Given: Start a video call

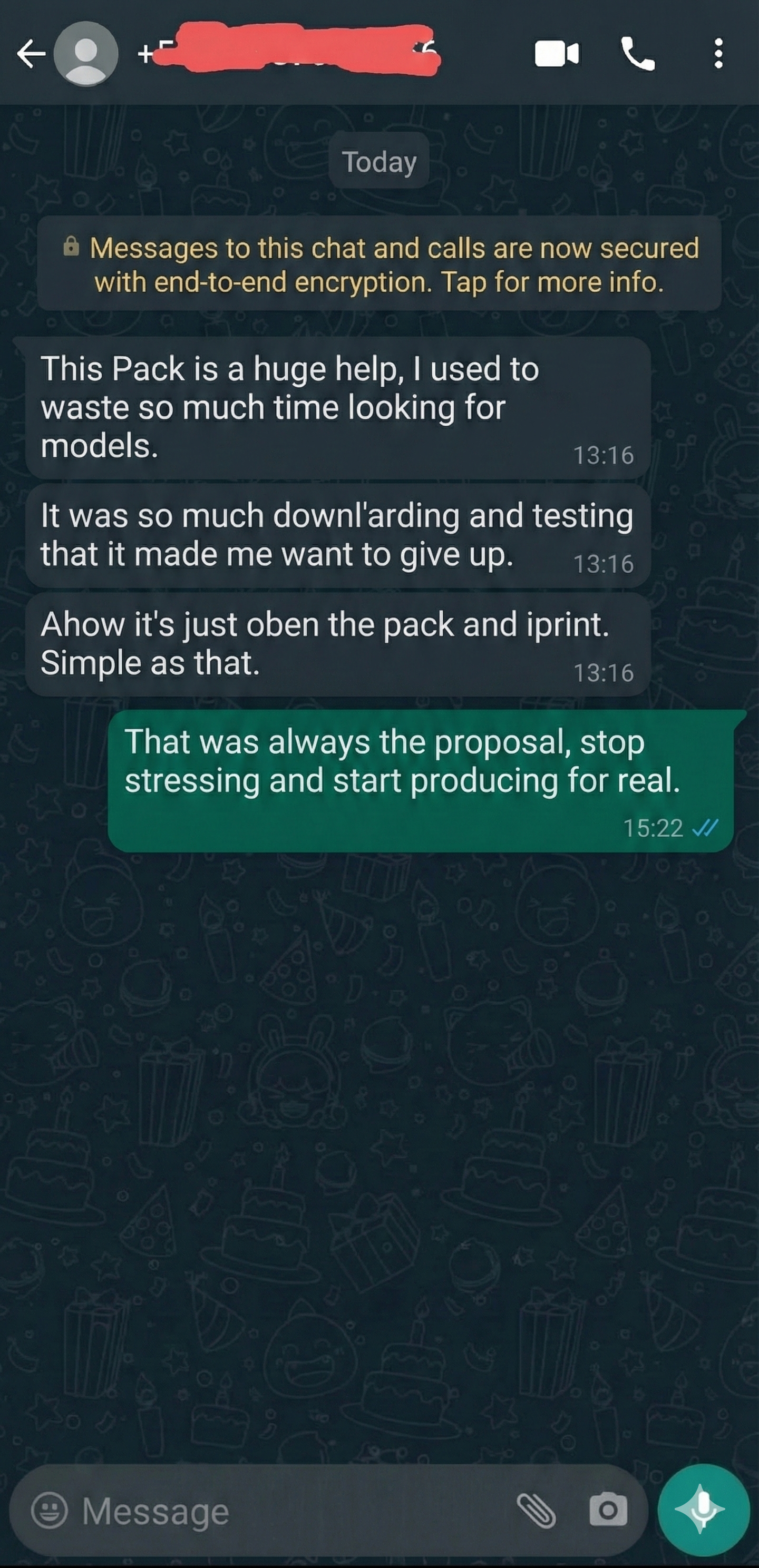Looking at the screenshot, I should coord(556,54).
